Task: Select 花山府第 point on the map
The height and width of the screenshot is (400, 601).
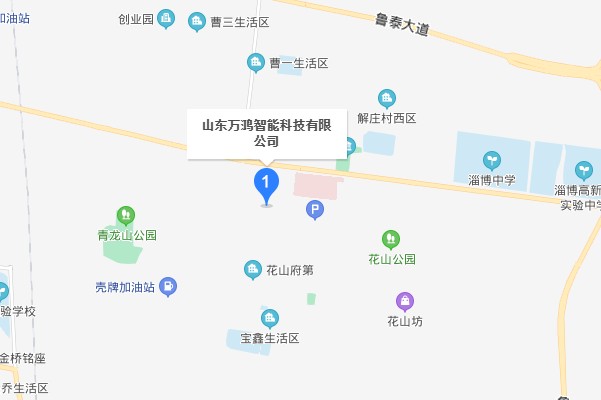Action: (253, 269)
